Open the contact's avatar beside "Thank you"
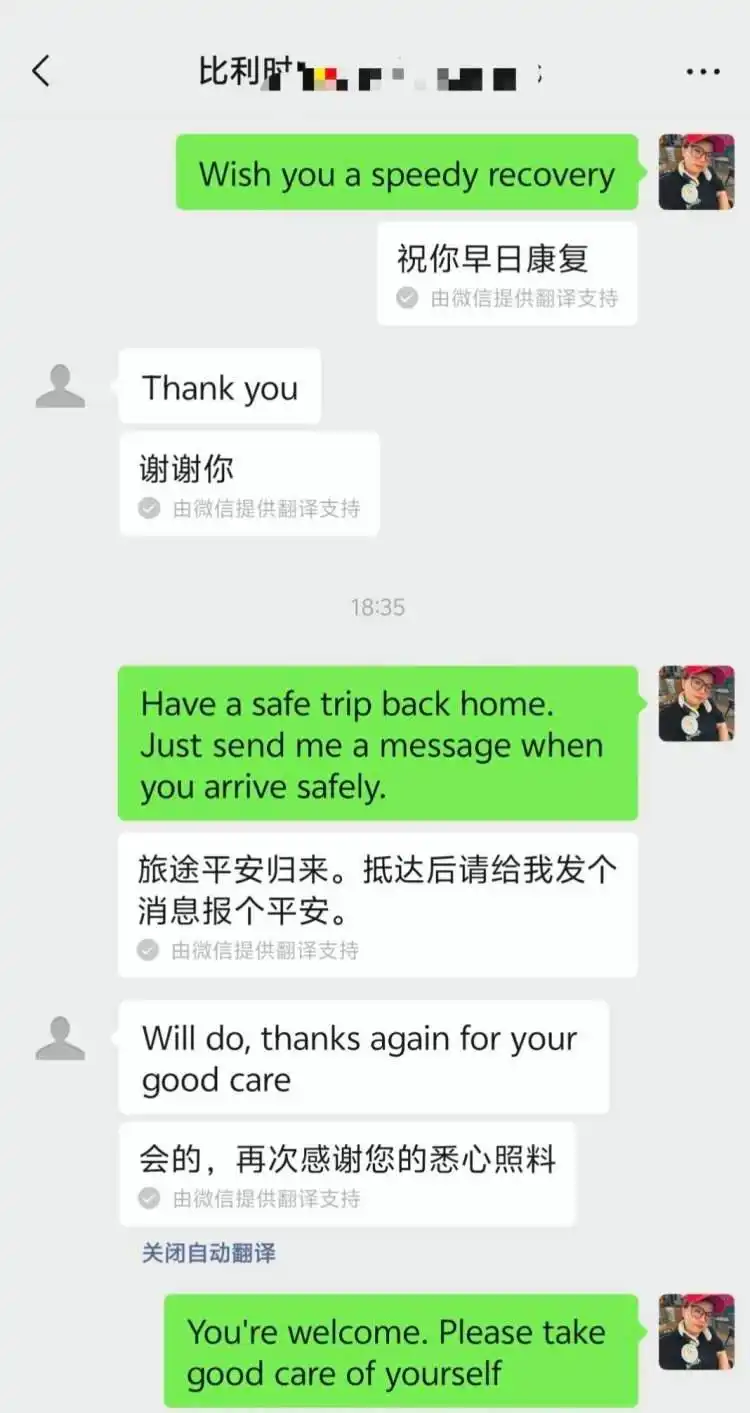Image resolution: width=750 pixels, height=1413 pixels. [60, 386]
